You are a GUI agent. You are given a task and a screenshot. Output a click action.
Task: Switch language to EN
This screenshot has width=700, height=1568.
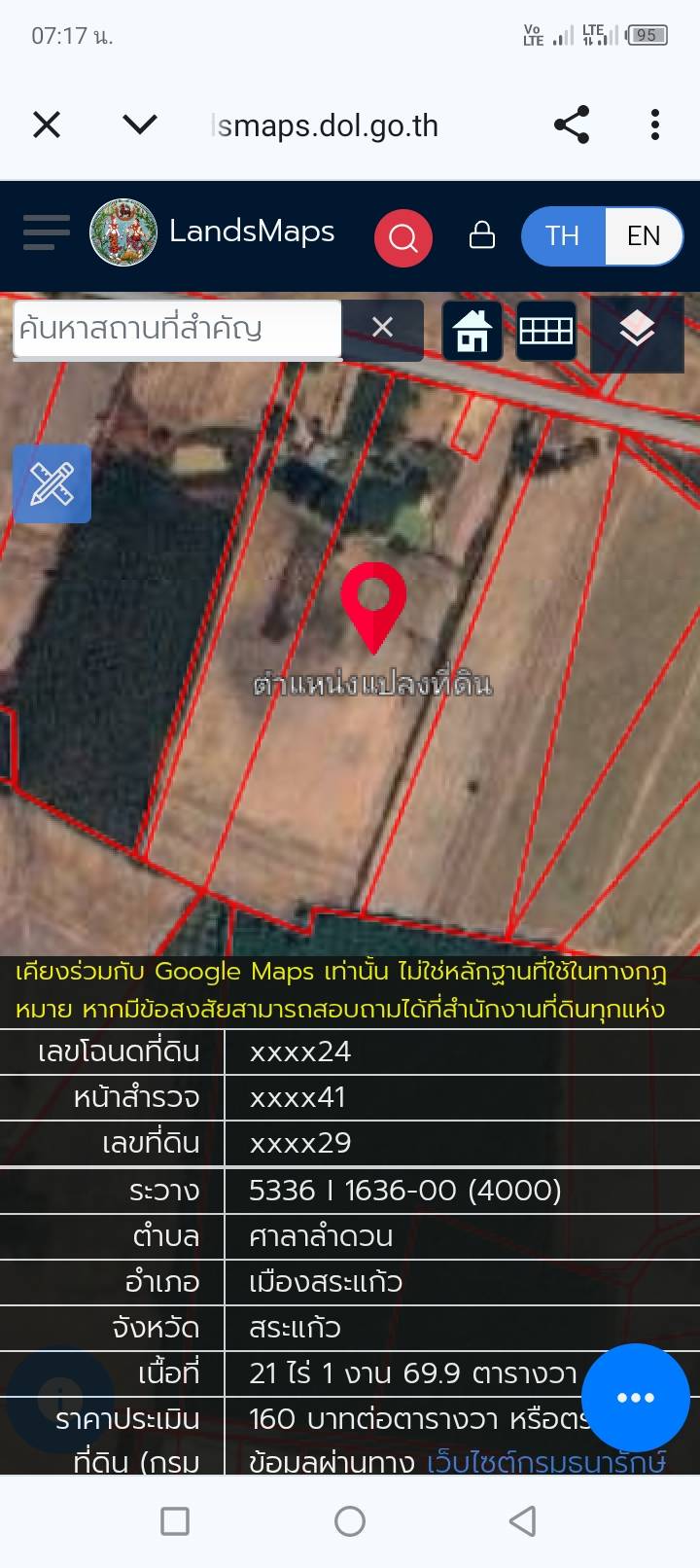643,236
